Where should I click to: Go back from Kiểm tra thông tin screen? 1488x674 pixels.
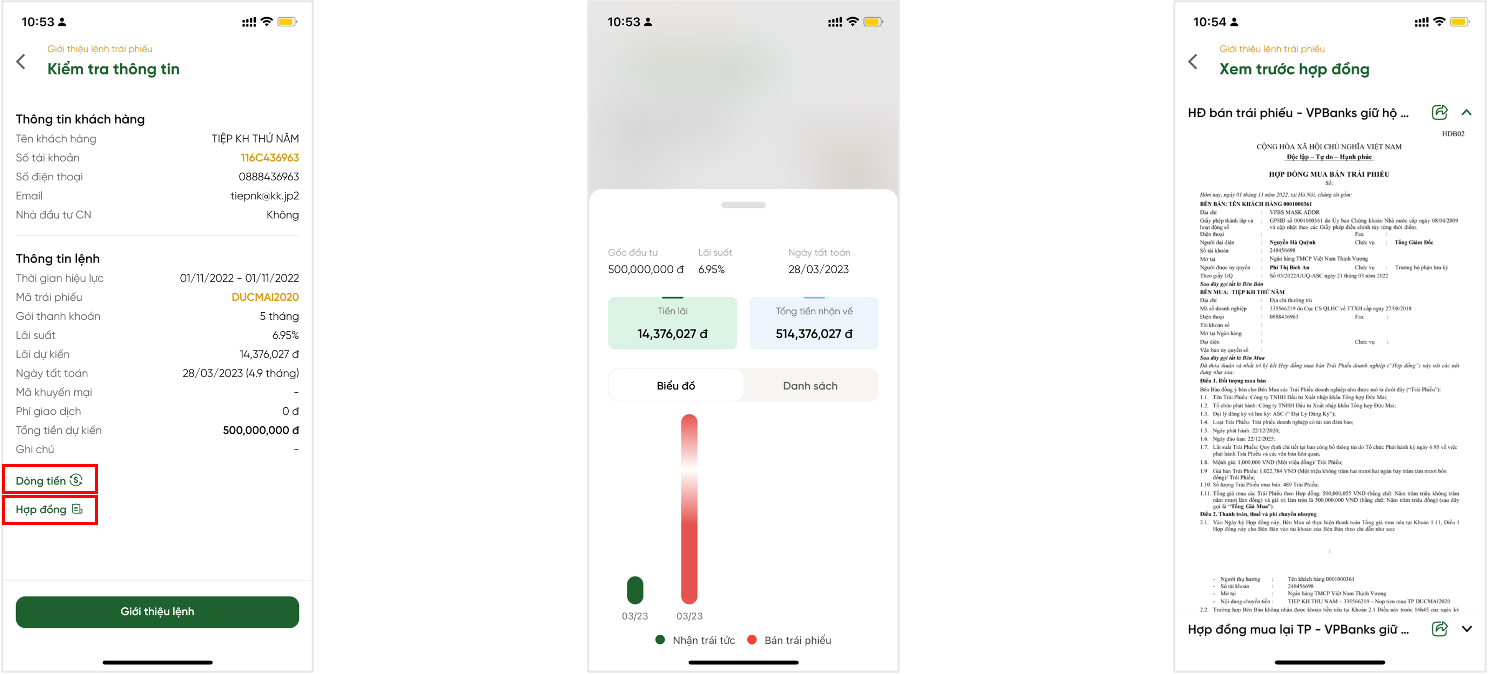pyautogui.click(x=21, y=62)
